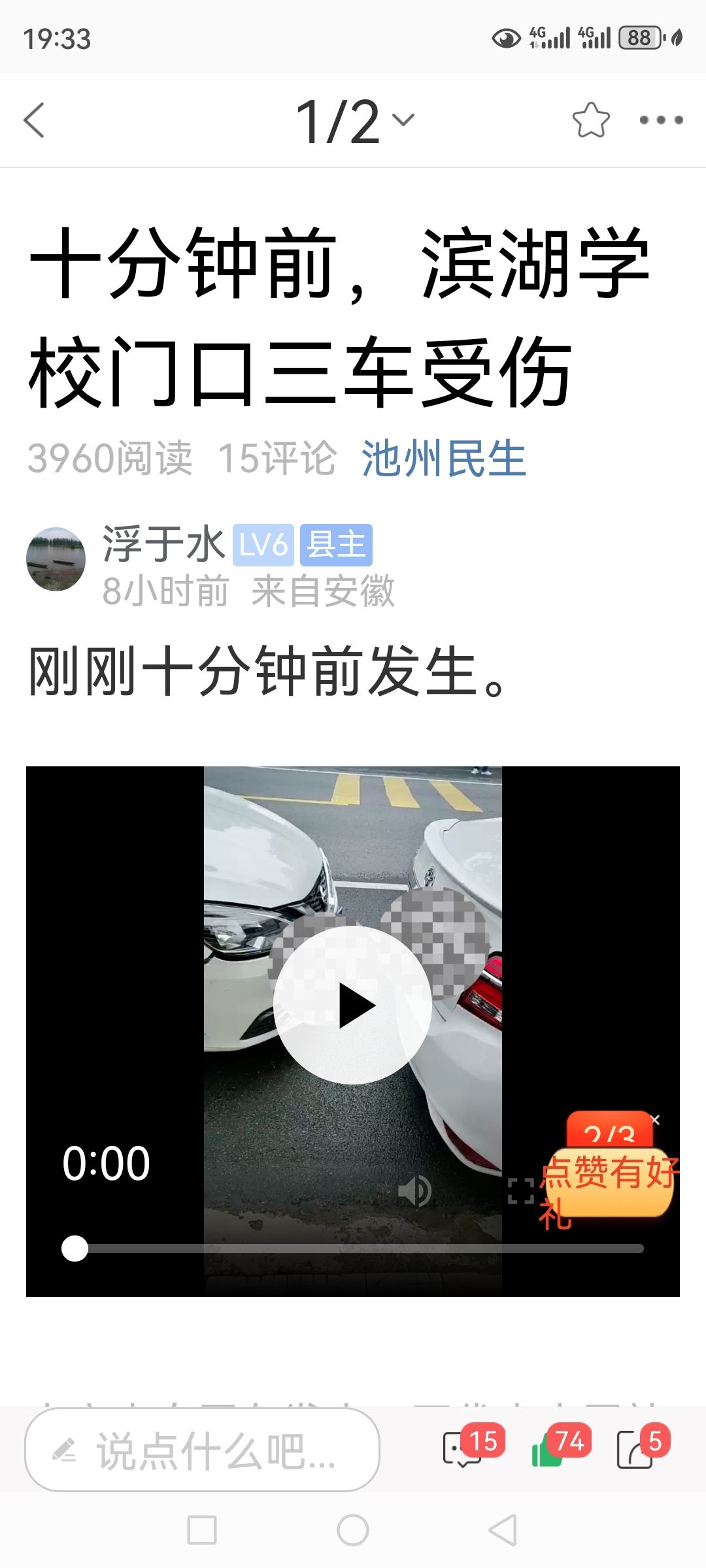
Task: Tap the 说点什么吧 comment field
Action: pos(203,1450)
